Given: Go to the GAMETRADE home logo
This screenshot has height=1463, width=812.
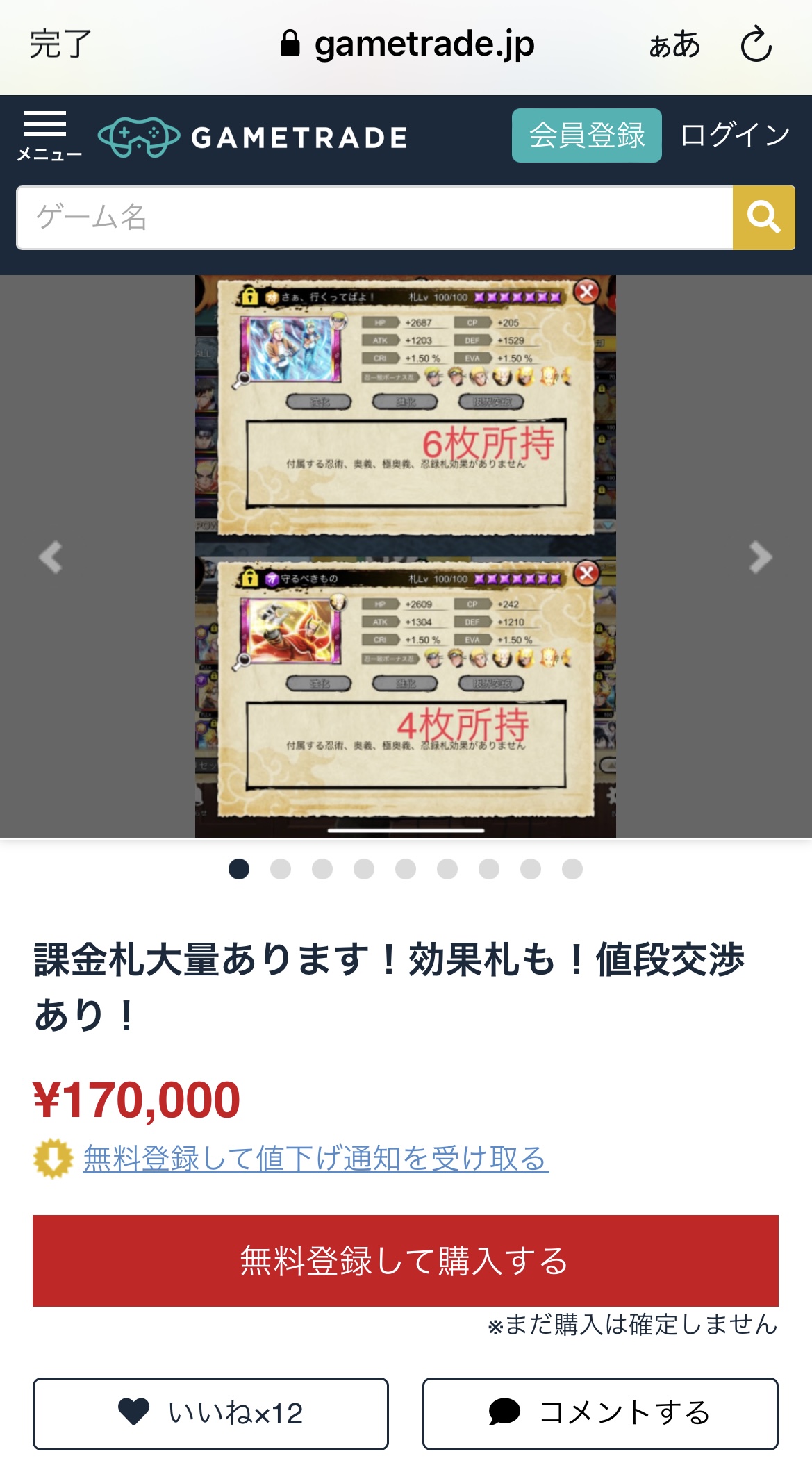Looking at the screenshot, I should (x=253, y=137).
